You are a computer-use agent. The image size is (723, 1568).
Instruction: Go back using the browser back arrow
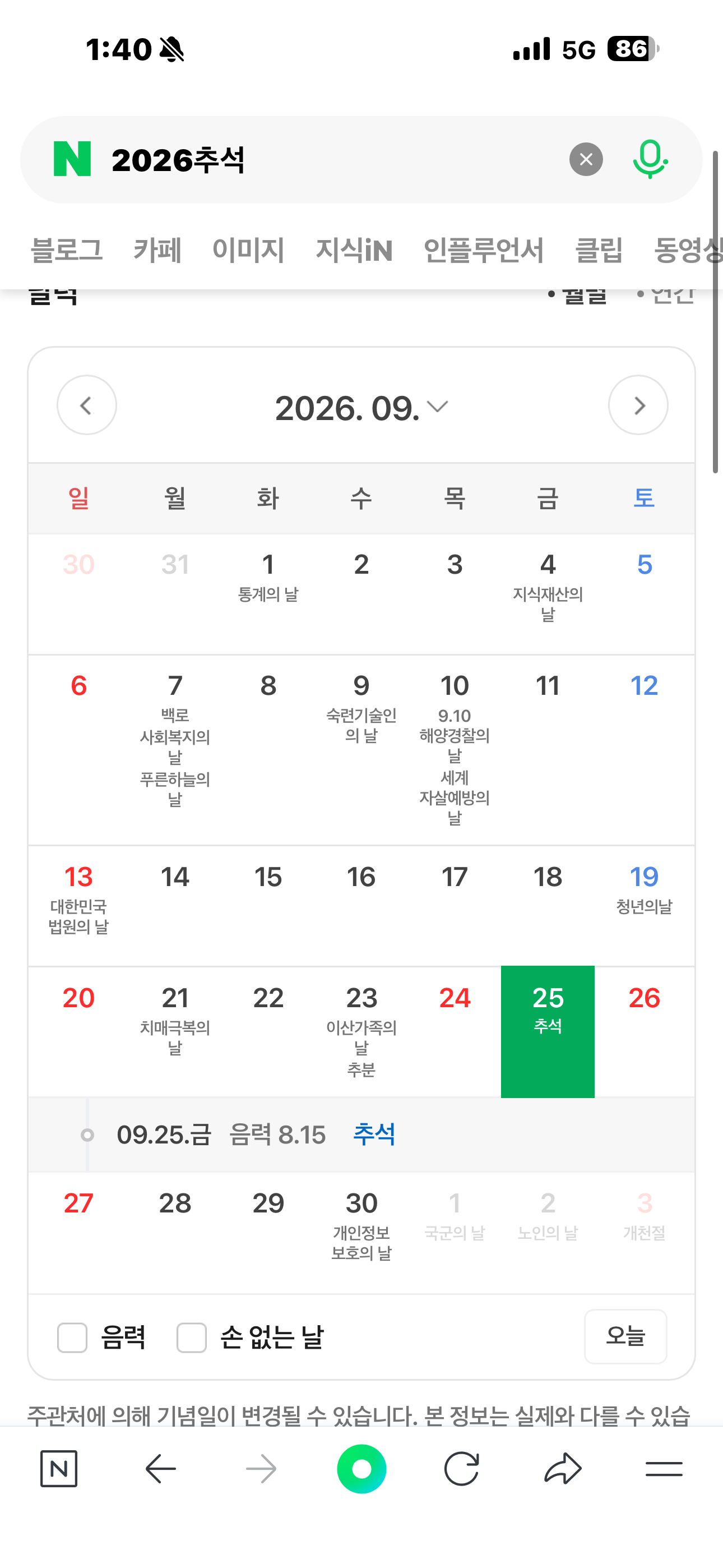(161, 1469)
